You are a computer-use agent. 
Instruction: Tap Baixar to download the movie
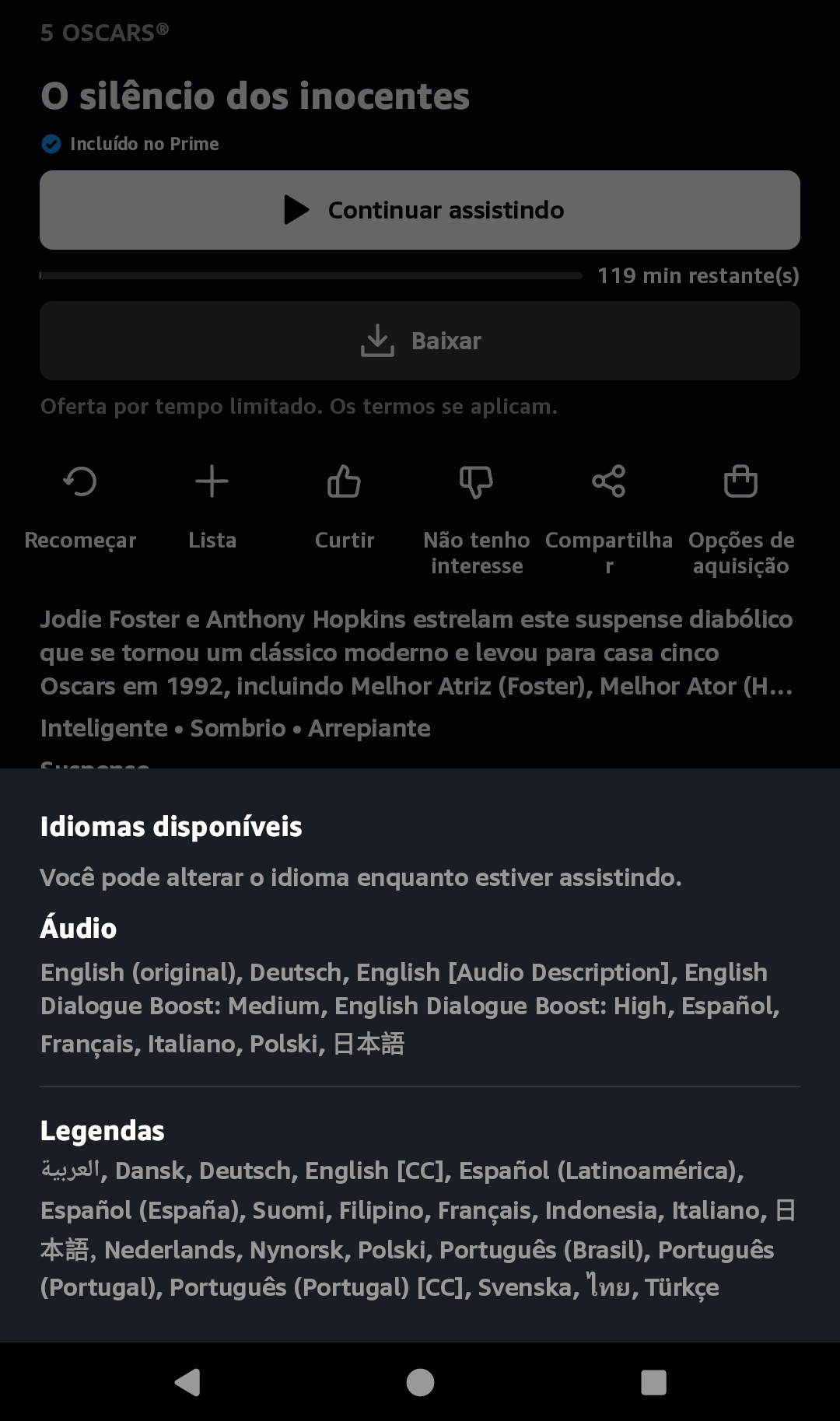pyautogui.click(x=419, y=340)
